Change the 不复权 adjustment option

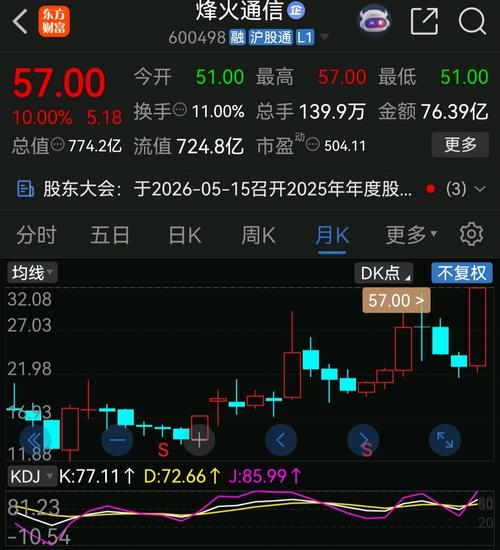462,273
